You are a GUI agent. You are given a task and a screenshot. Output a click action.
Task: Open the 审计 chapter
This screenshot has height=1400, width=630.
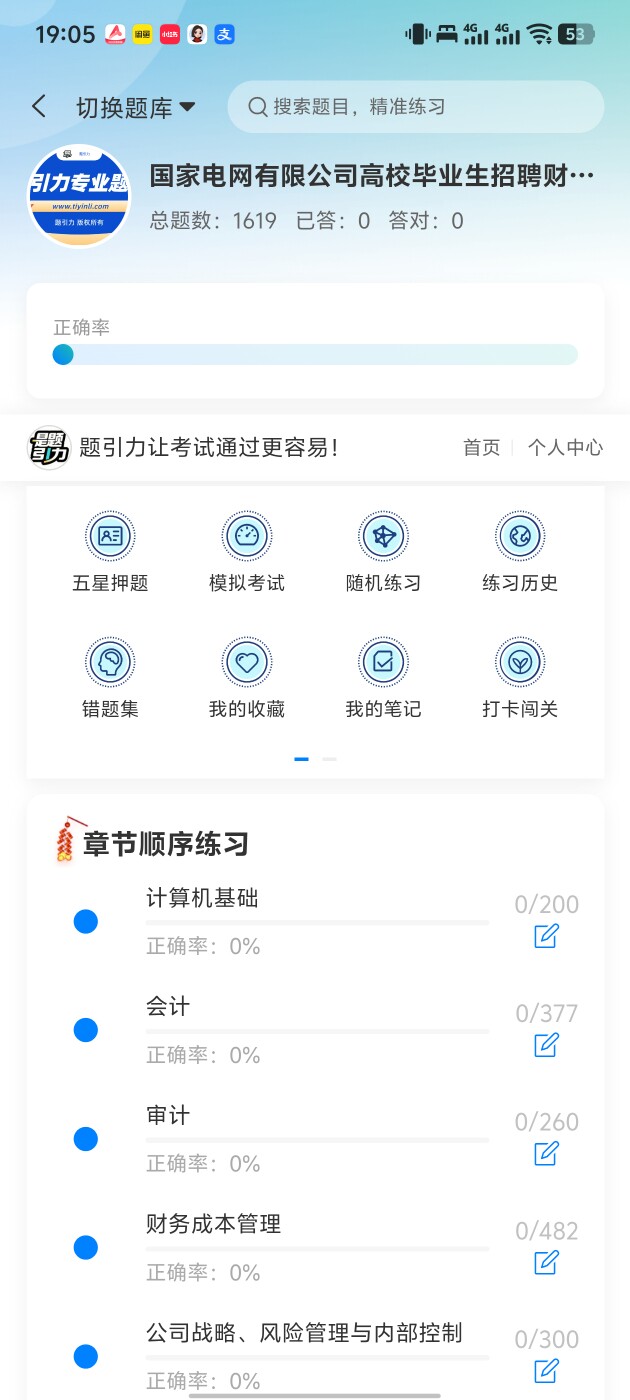168,1115
